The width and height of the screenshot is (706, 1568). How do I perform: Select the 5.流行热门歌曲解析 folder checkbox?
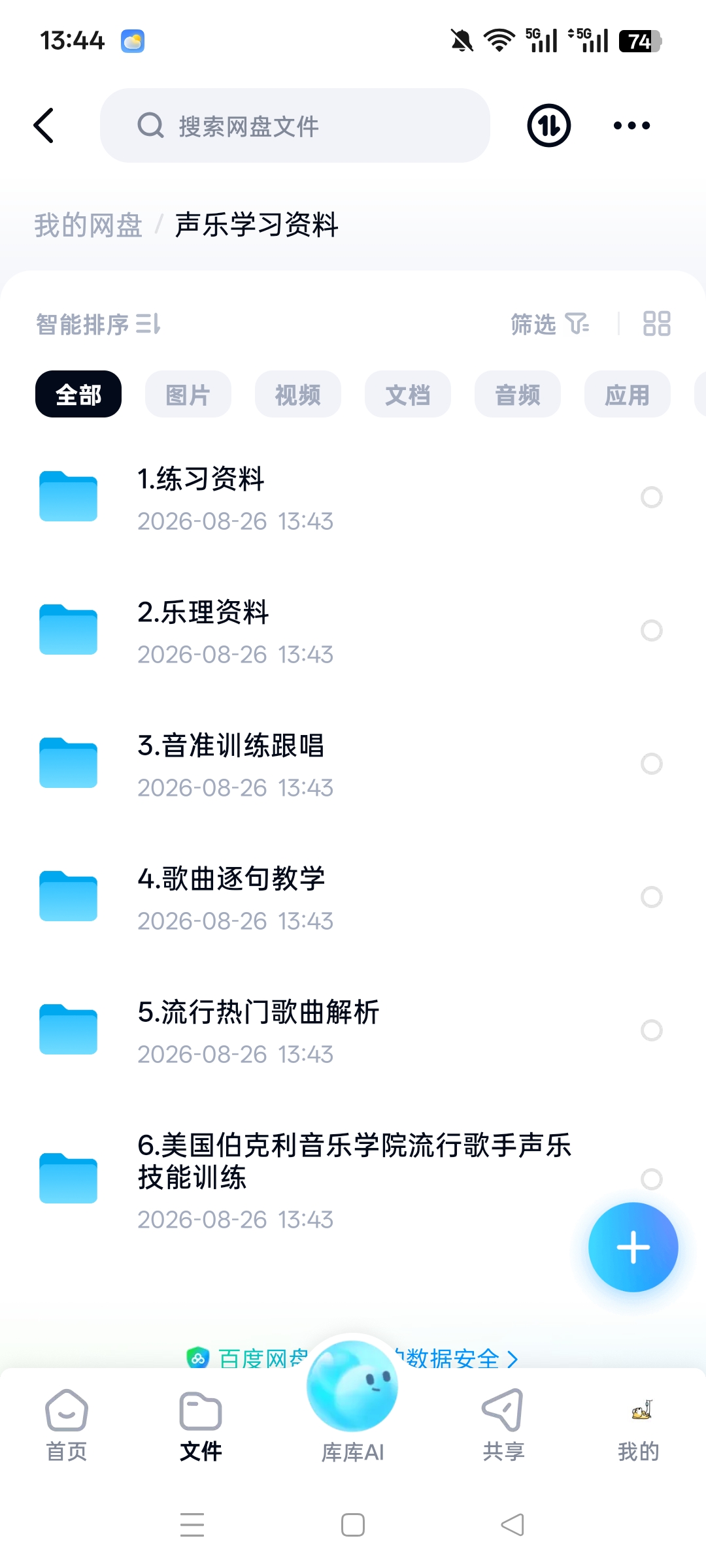[x=651, y=1030]
